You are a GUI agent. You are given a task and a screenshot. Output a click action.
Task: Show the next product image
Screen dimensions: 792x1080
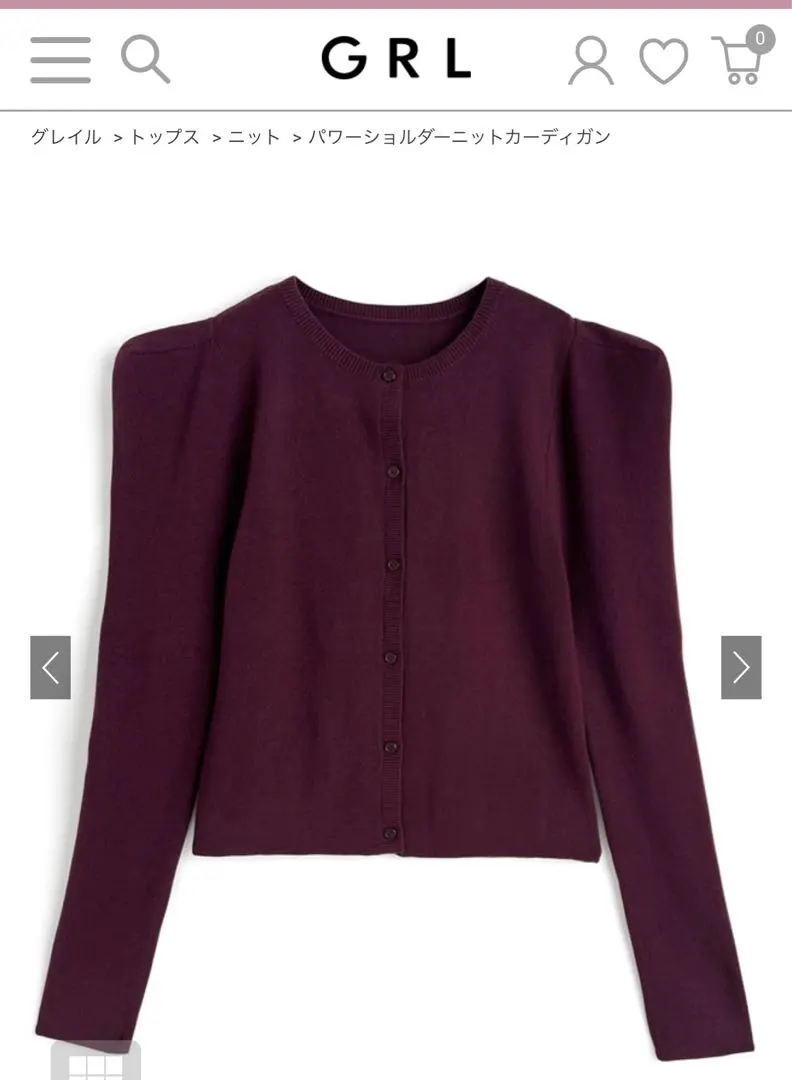(x=741, y=667)
